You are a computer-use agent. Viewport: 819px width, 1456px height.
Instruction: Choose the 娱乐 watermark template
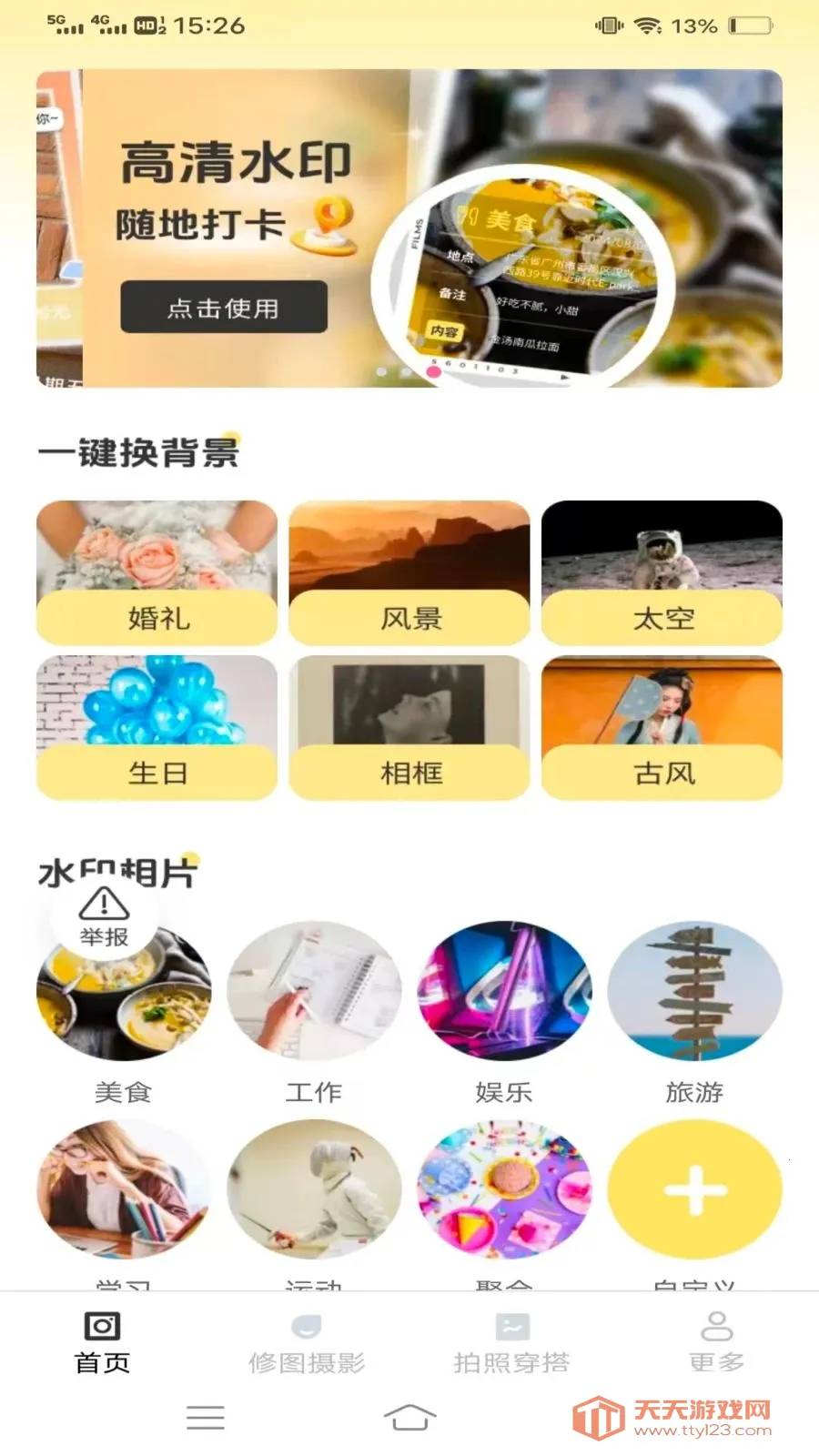(504, 992)
